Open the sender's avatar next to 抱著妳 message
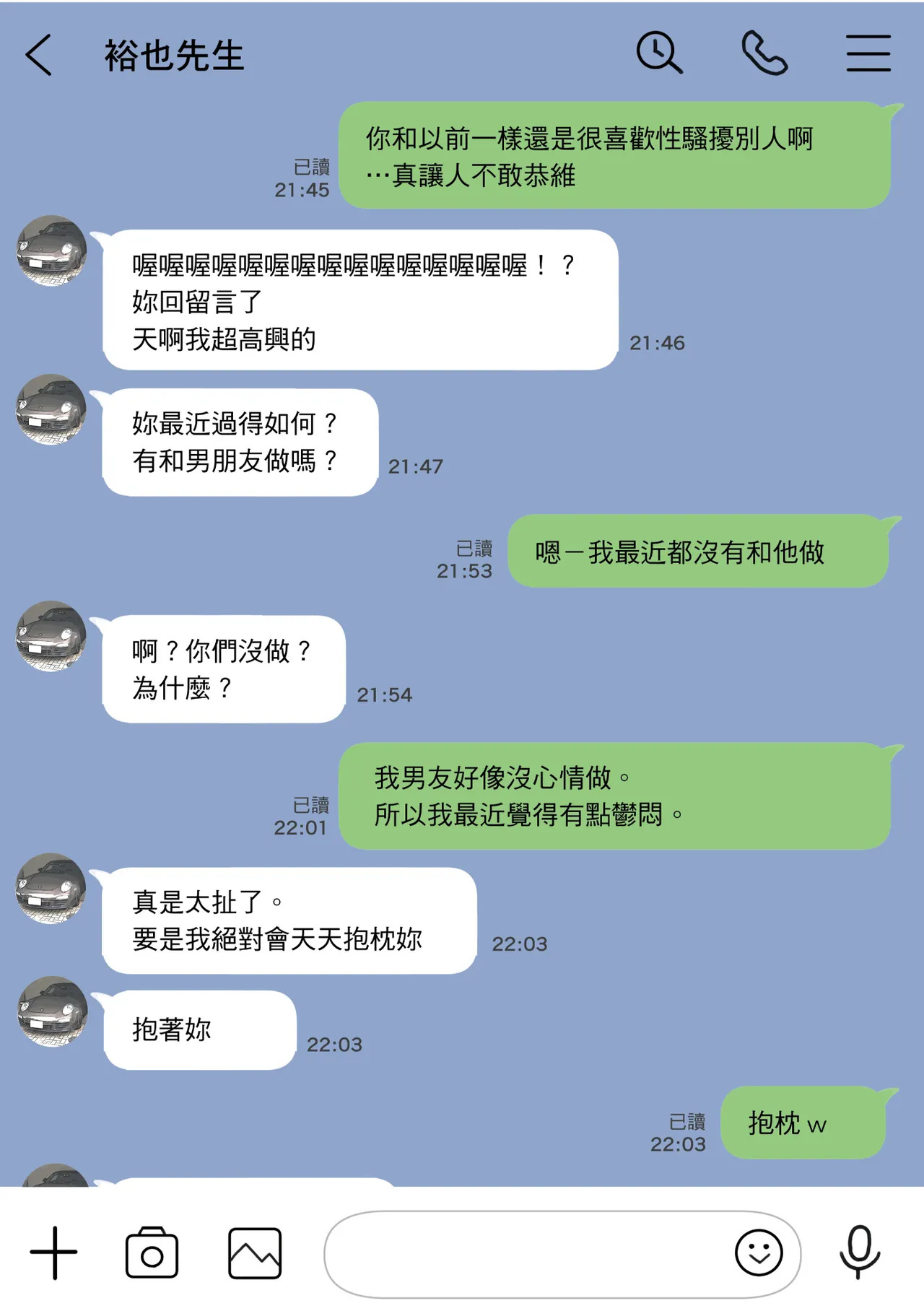 (x=52, y=1011)
